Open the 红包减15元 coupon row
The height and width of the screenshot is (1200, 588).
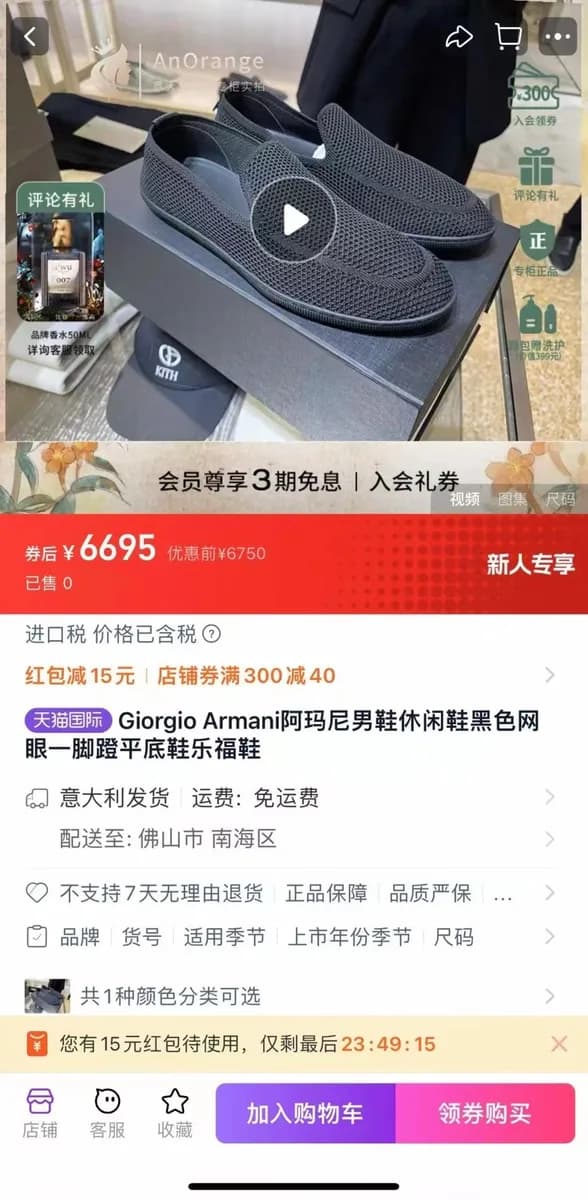(294, 675)
